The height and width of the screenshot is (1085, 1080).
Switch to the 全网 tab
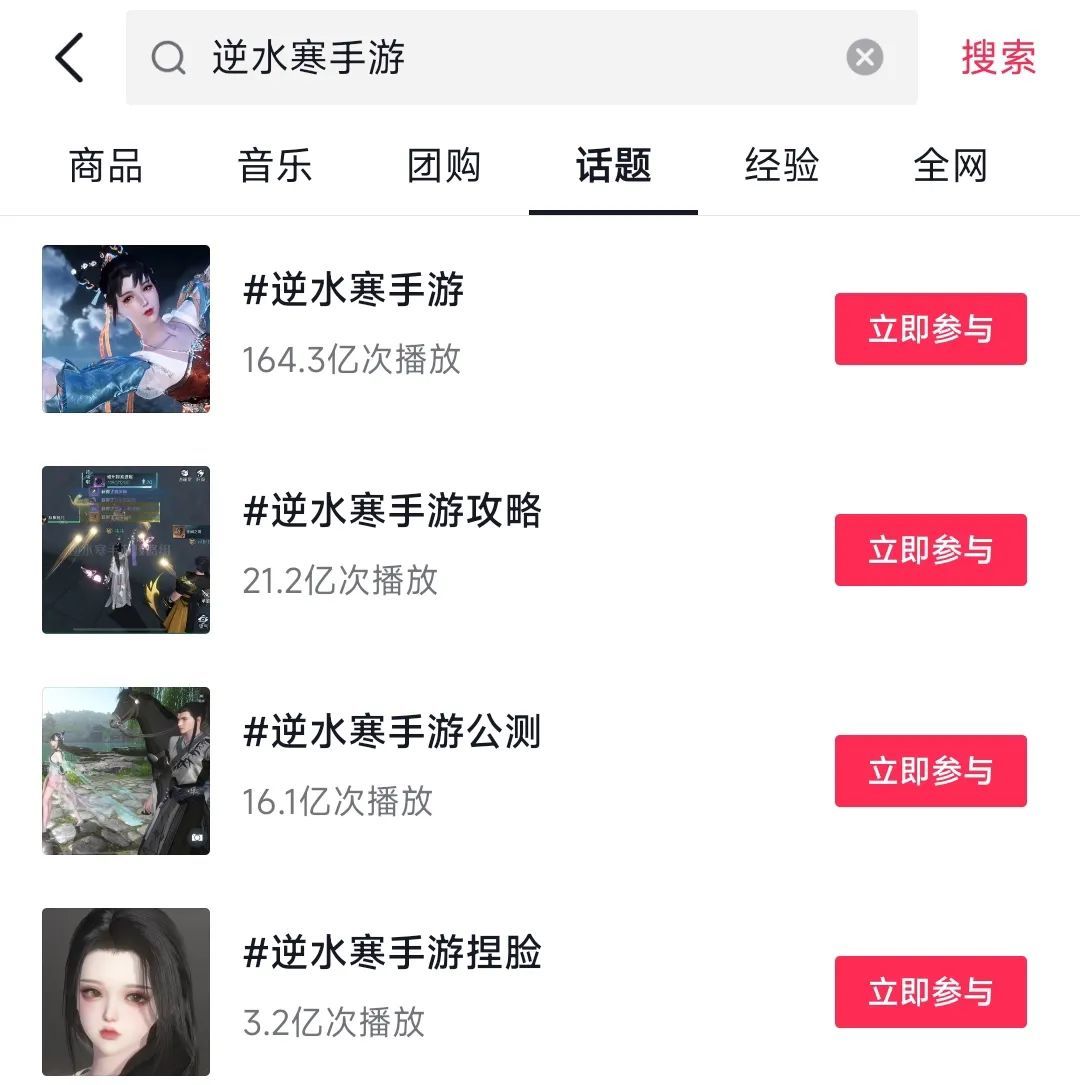coord(951,167)
